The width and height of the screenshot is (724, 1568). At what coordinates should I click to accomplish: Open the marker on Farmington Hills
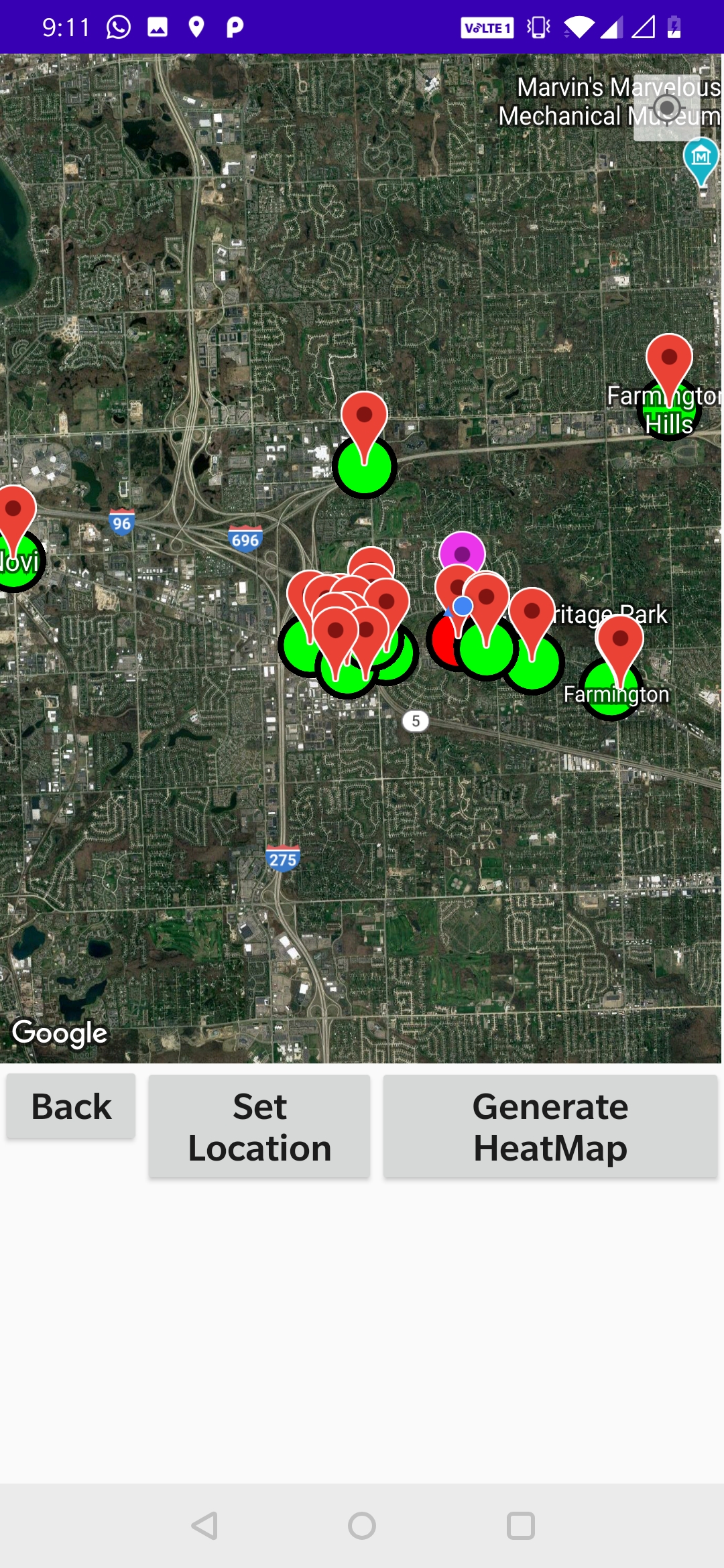click(x=669, y=362)
